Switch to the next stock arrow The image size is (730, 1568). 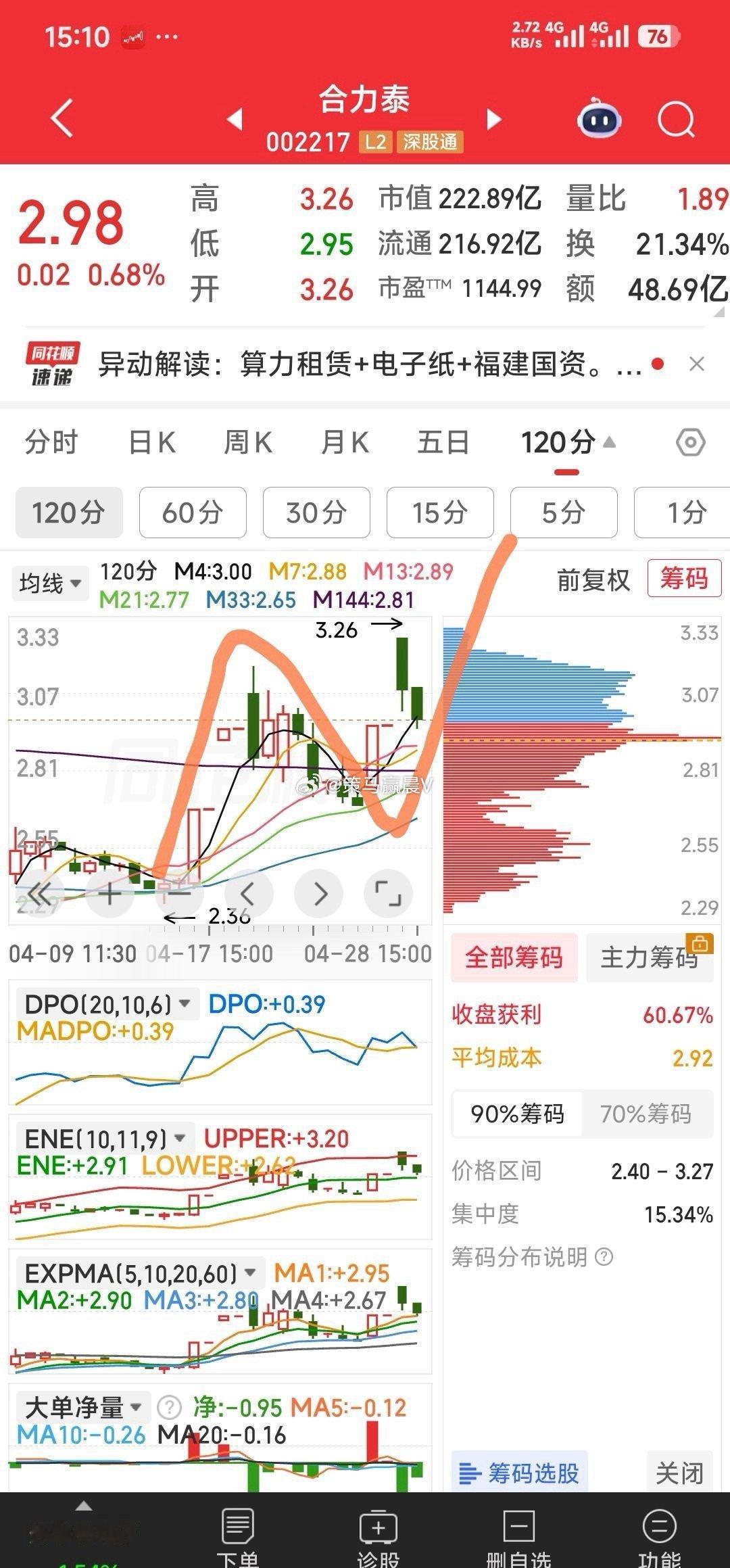coord(495,120)
